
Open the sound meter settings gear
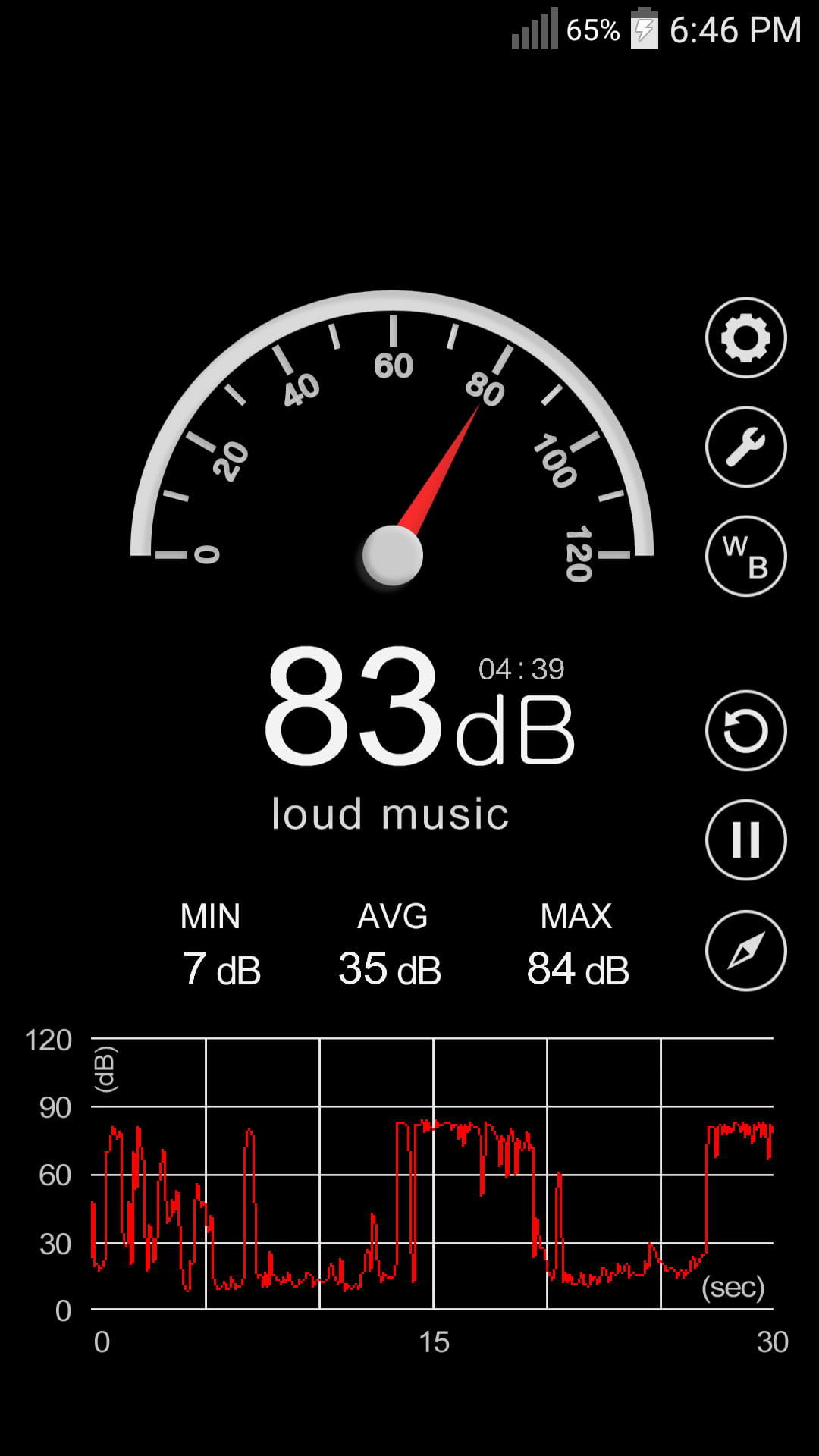coord(745,337)
